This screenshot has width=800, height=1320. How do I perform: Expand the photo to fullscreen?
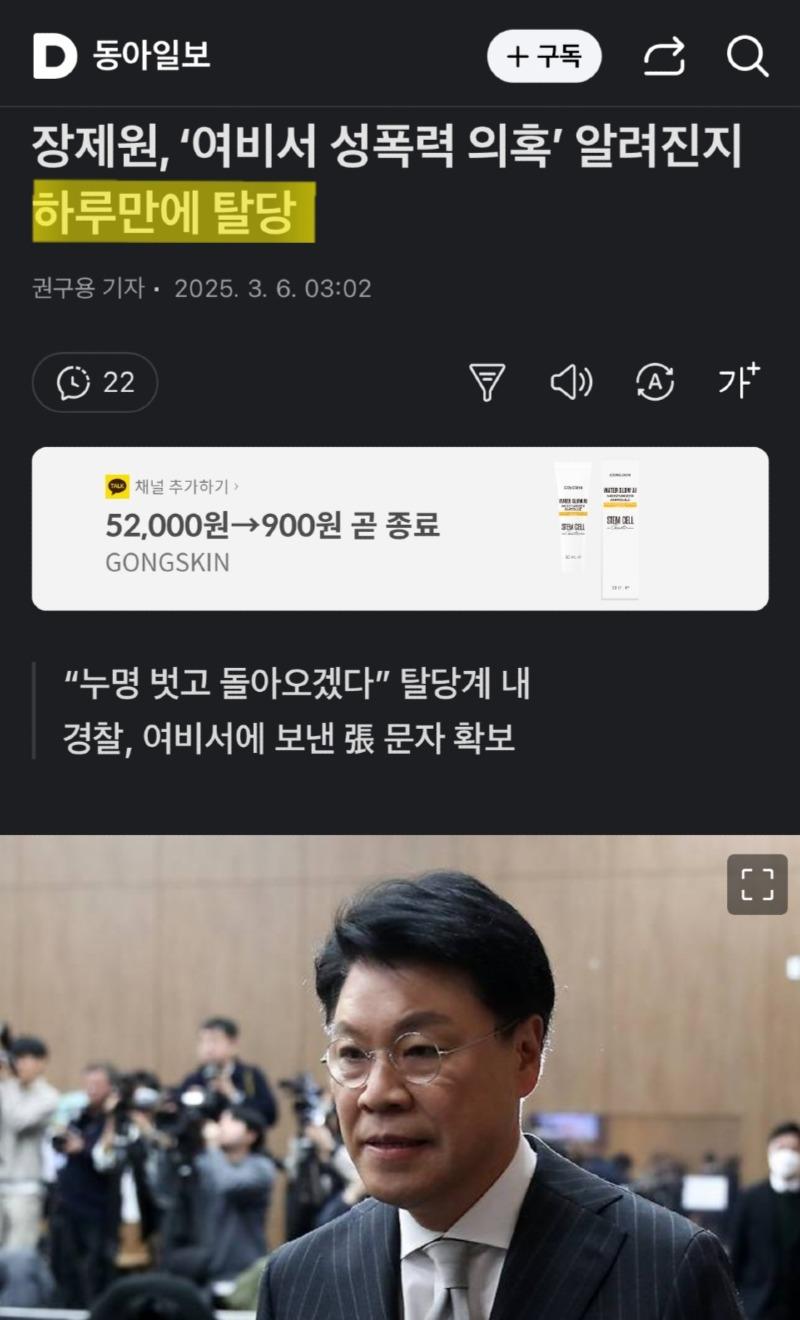tap(756, 884)
